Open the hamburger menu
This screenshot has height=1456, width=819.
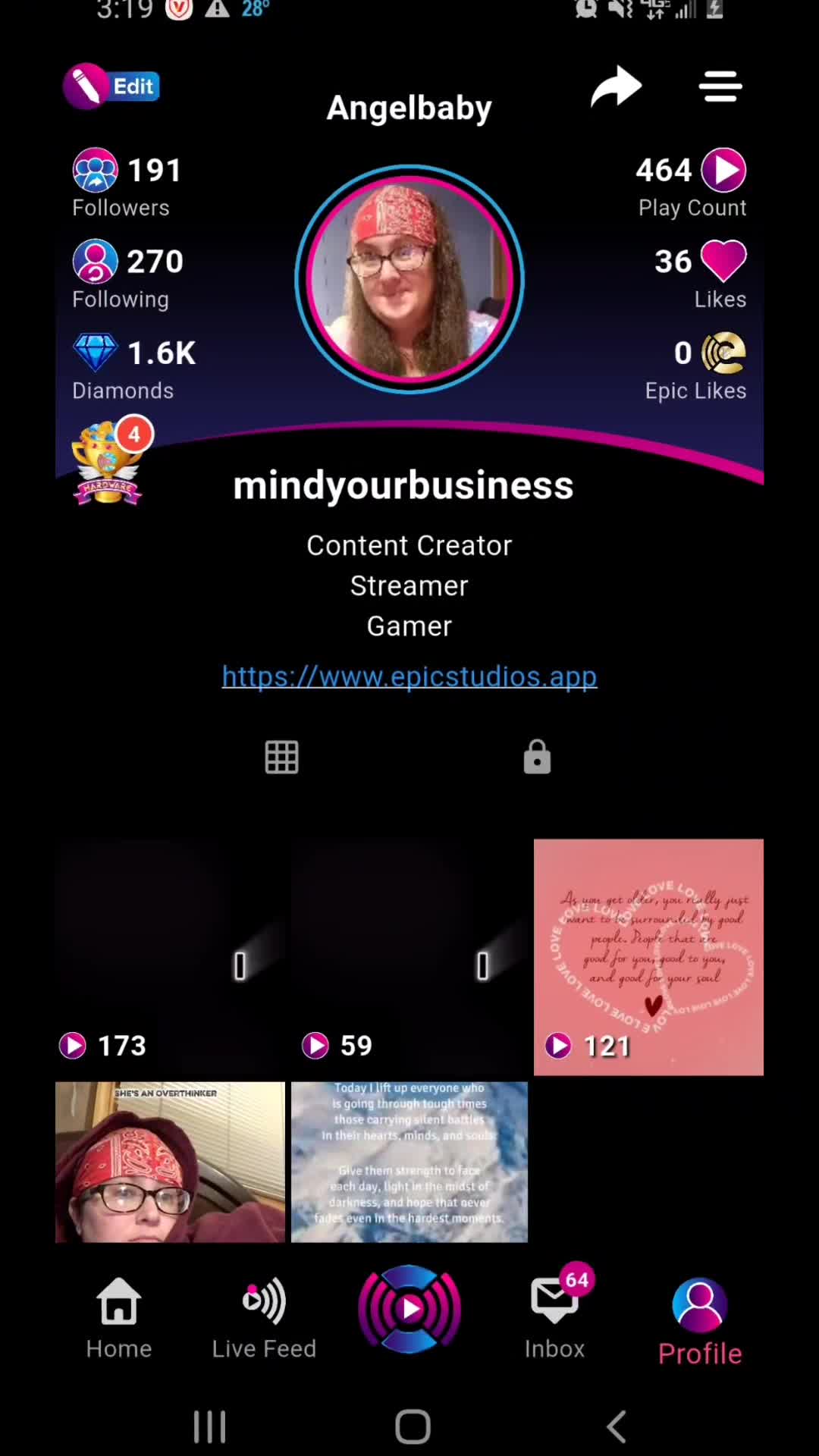click(720, 86)
